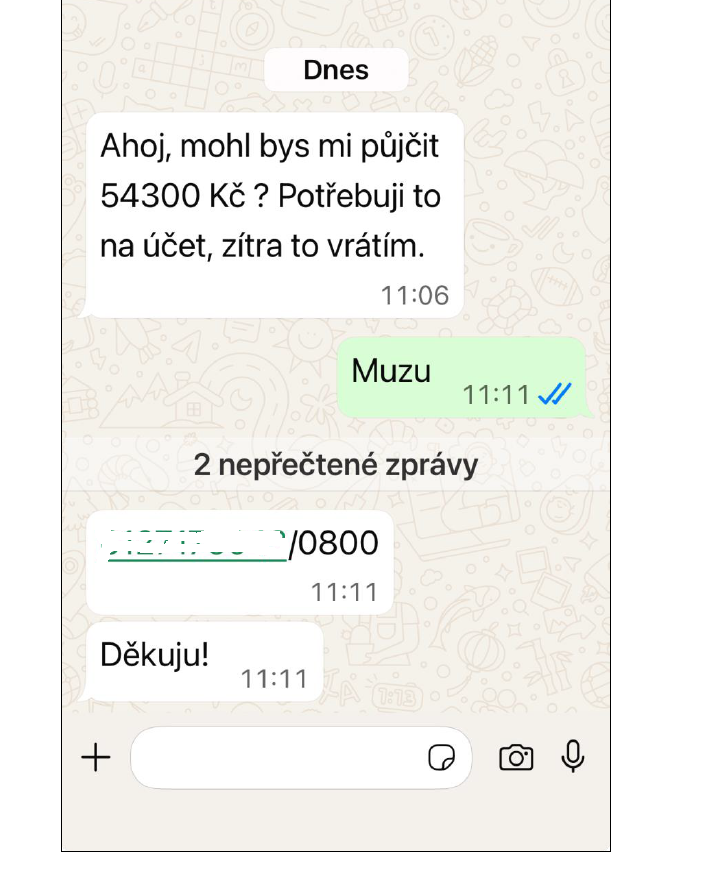
Task: Open the sticker picker icon
Action: point(441,758)
